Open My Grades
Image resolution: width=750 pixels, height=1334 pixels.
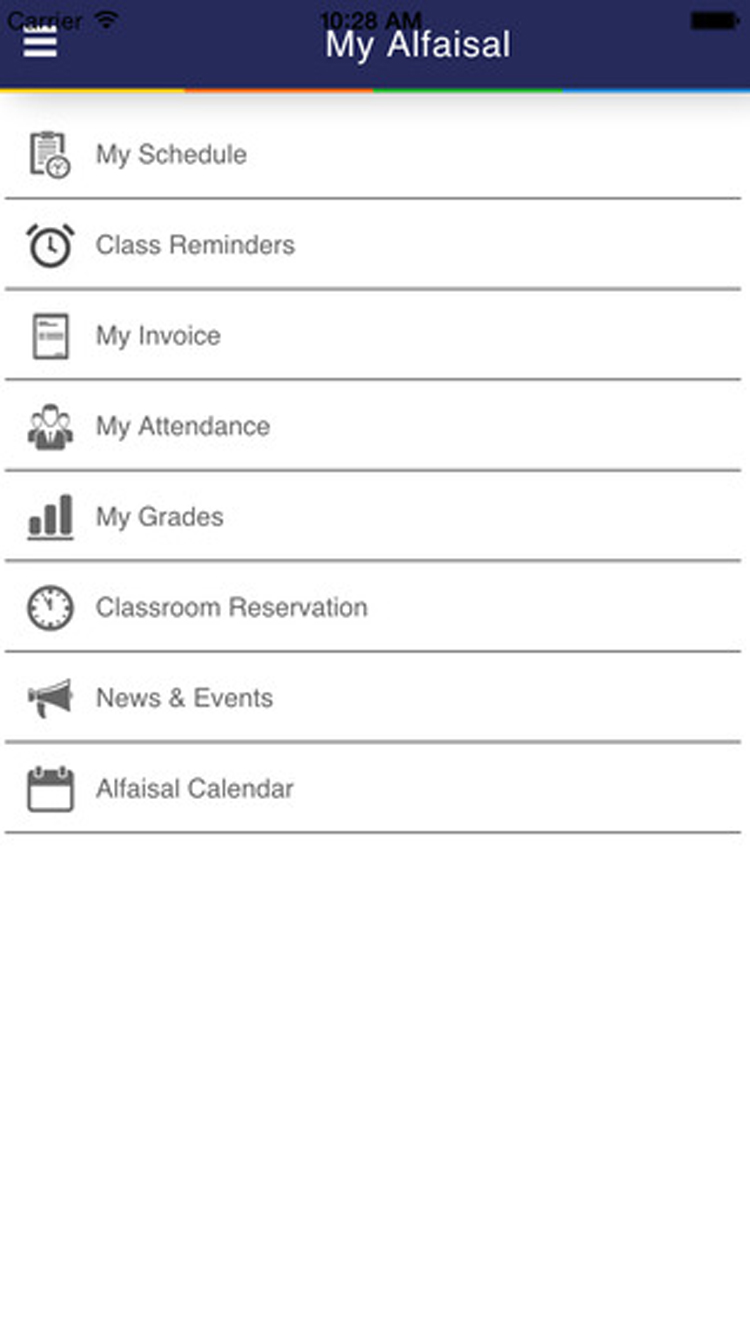(373, 516)
